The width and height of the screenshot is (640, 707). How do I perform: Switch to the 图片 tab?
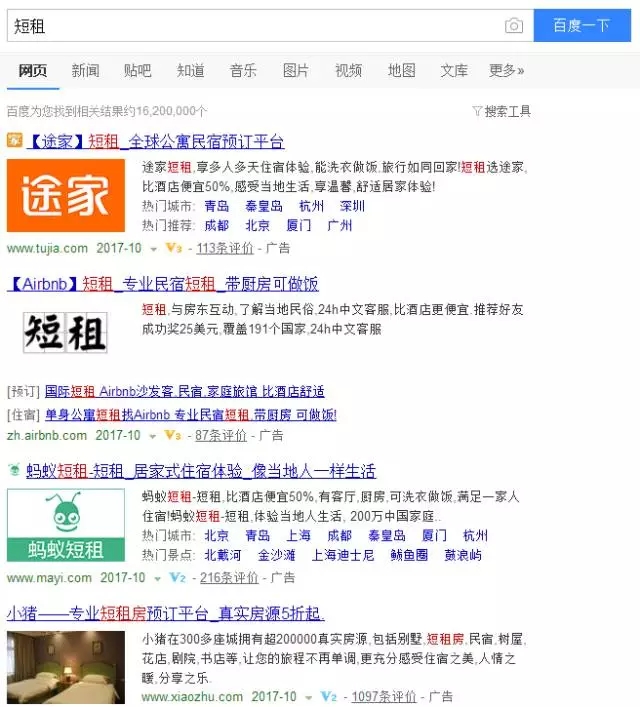point(296,70)
